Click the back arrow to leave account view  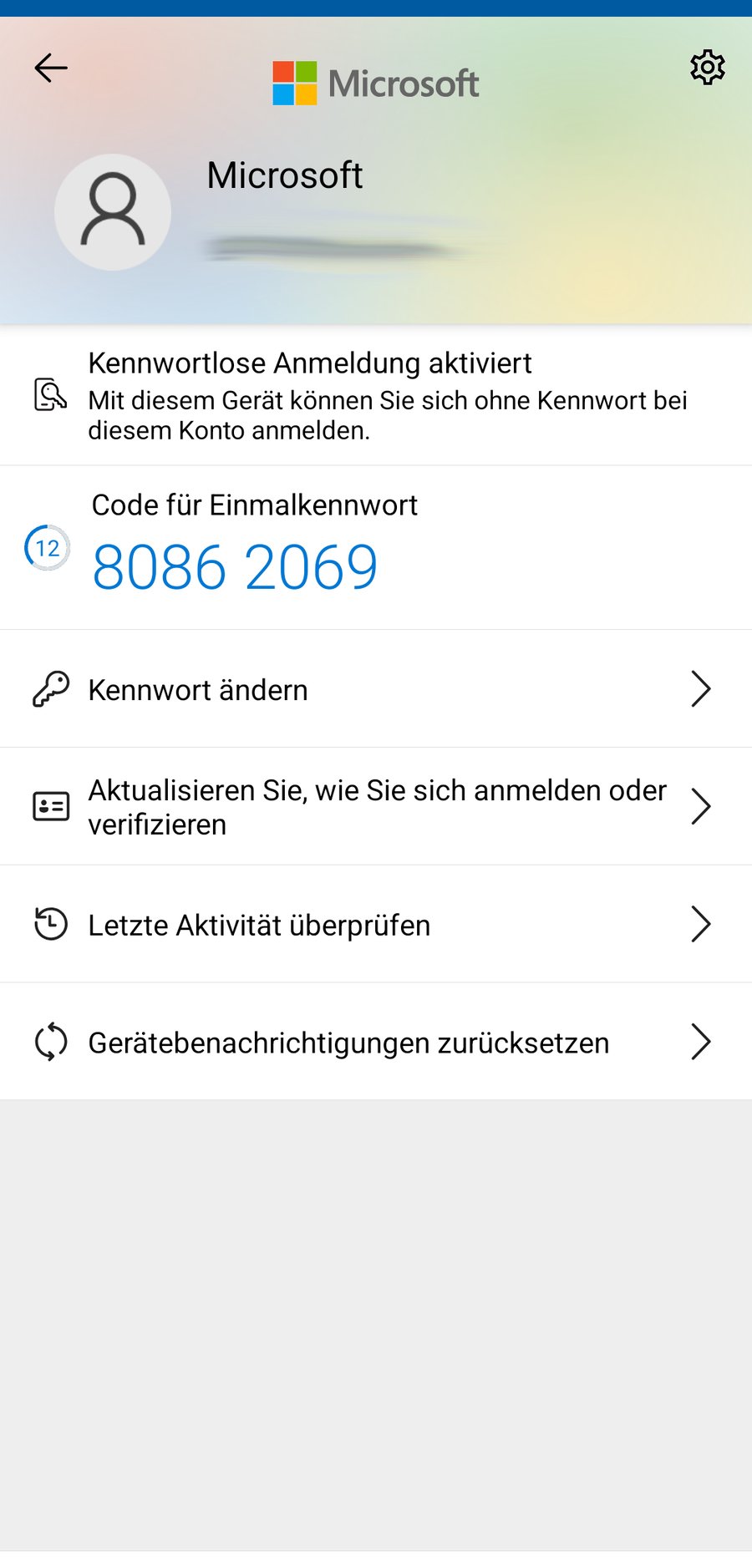coord(50,69)
